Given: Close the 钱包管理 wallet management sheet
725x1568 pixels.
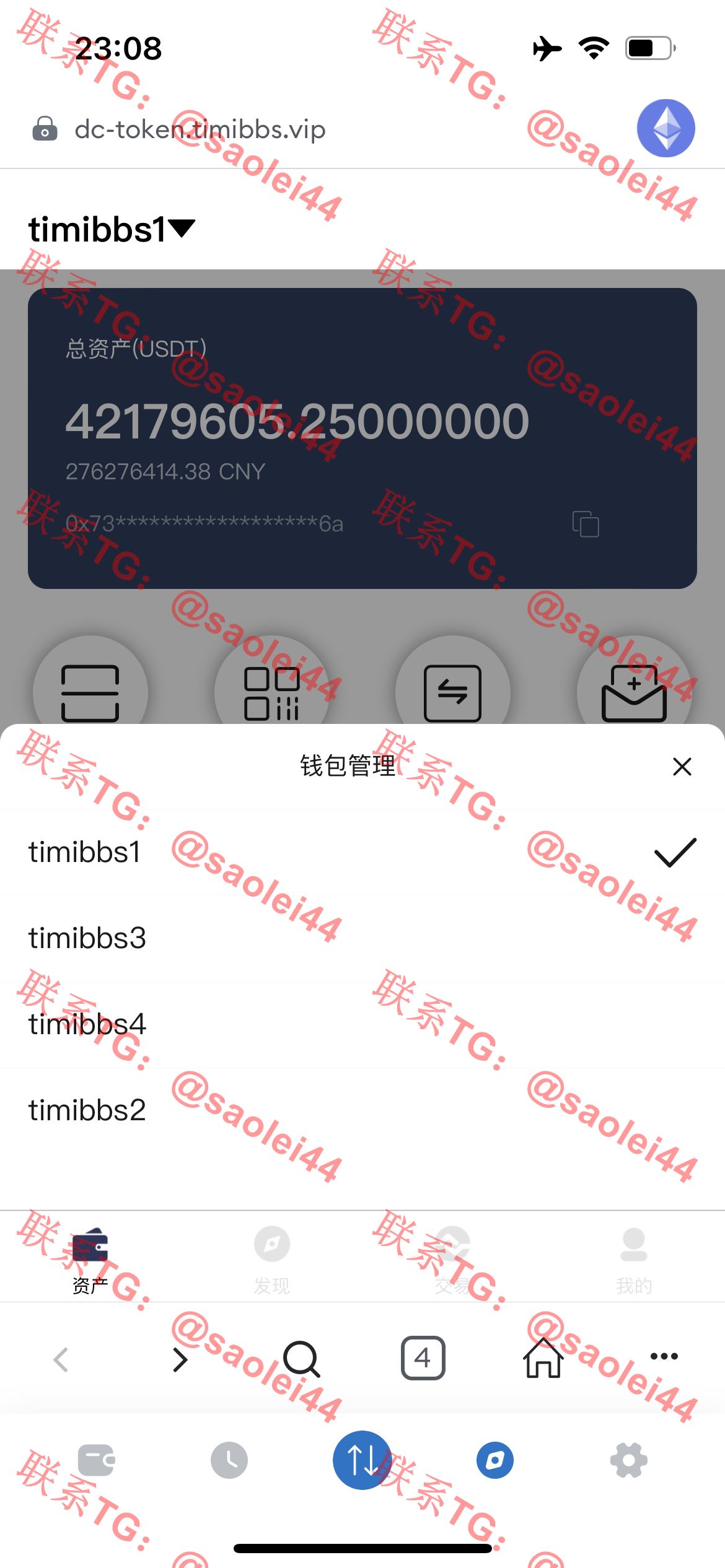Looking at the screenshot, I should 682,767.
